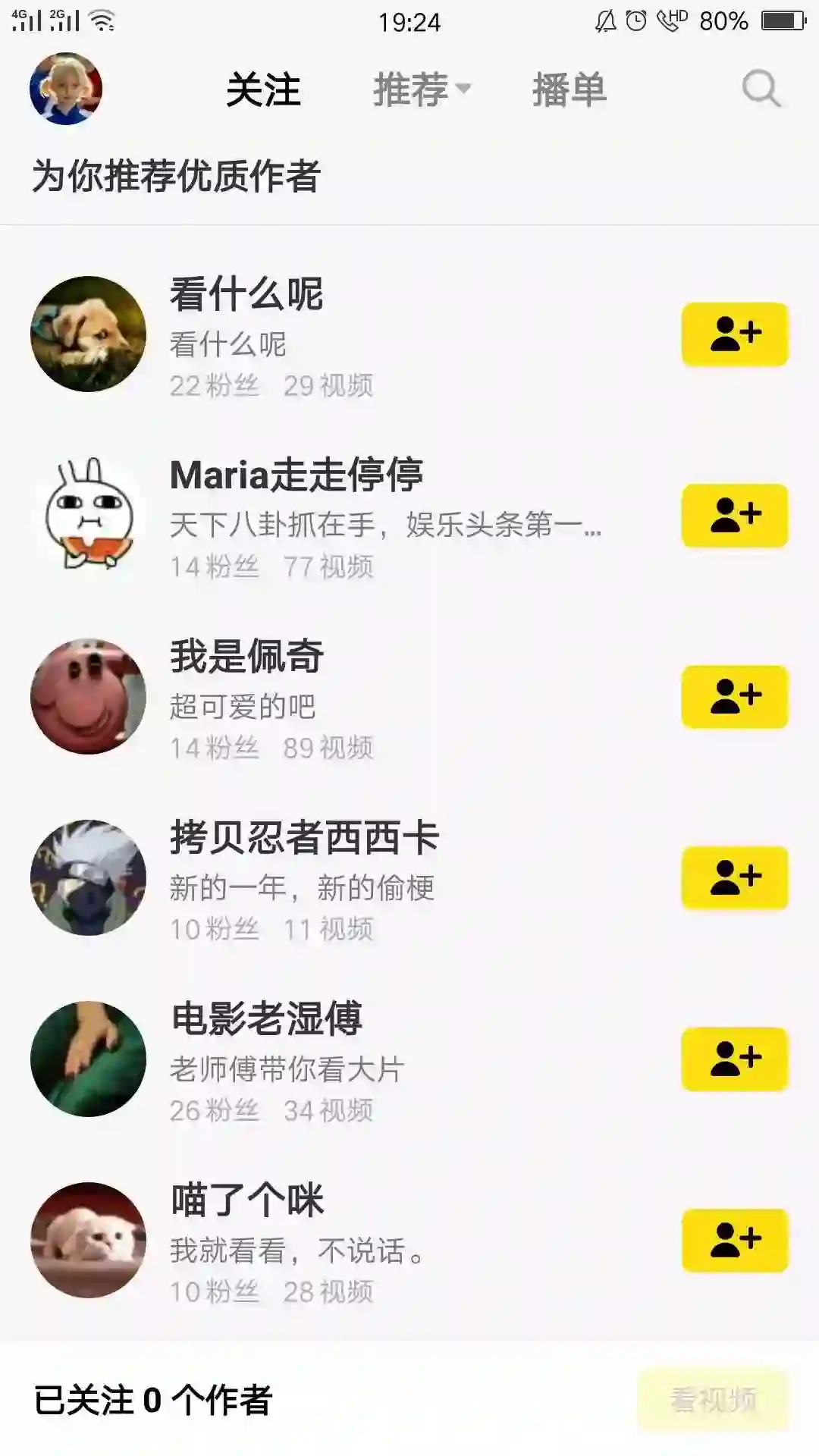Screen dimensions: 819x1456
Task: Open my profile avatar
Action: 66,89
